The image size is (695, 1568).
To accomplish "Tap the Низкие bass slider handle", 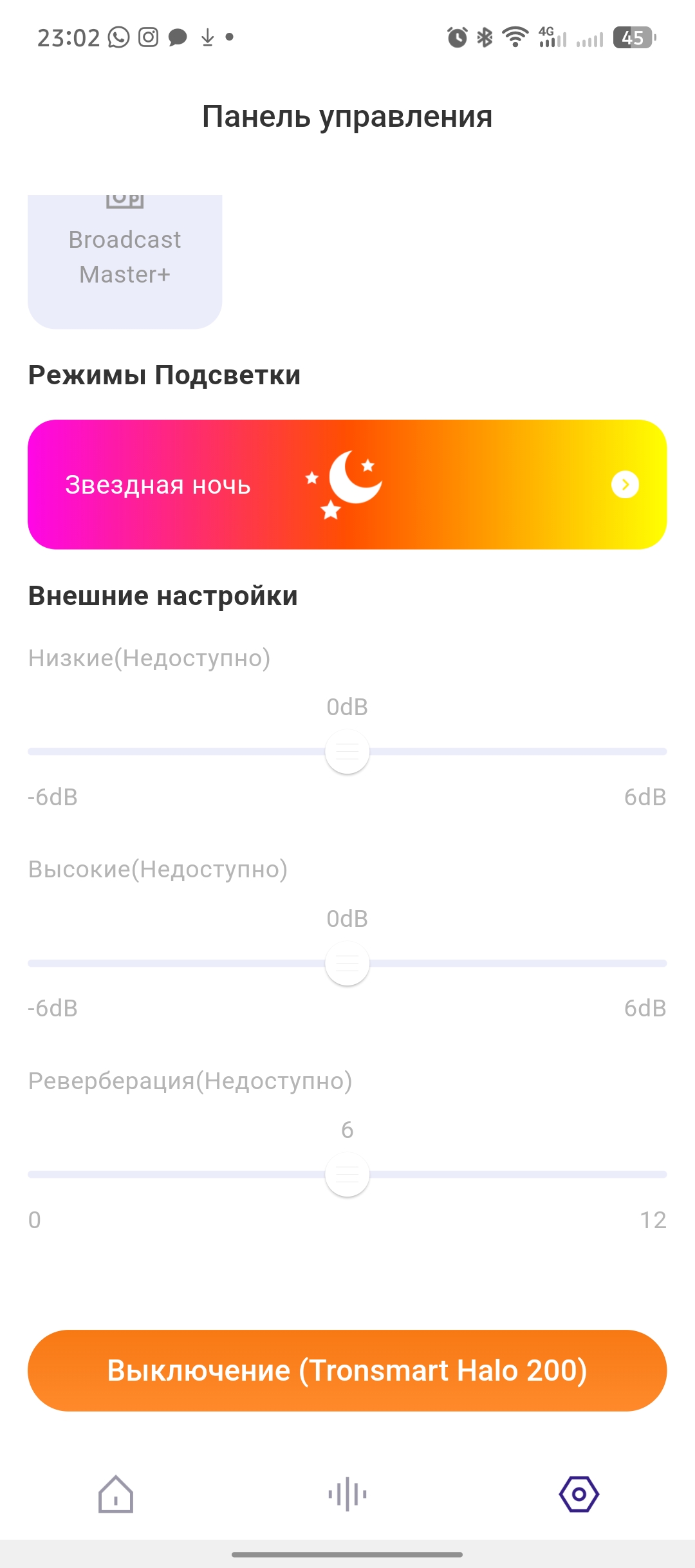I will point(347,751).
